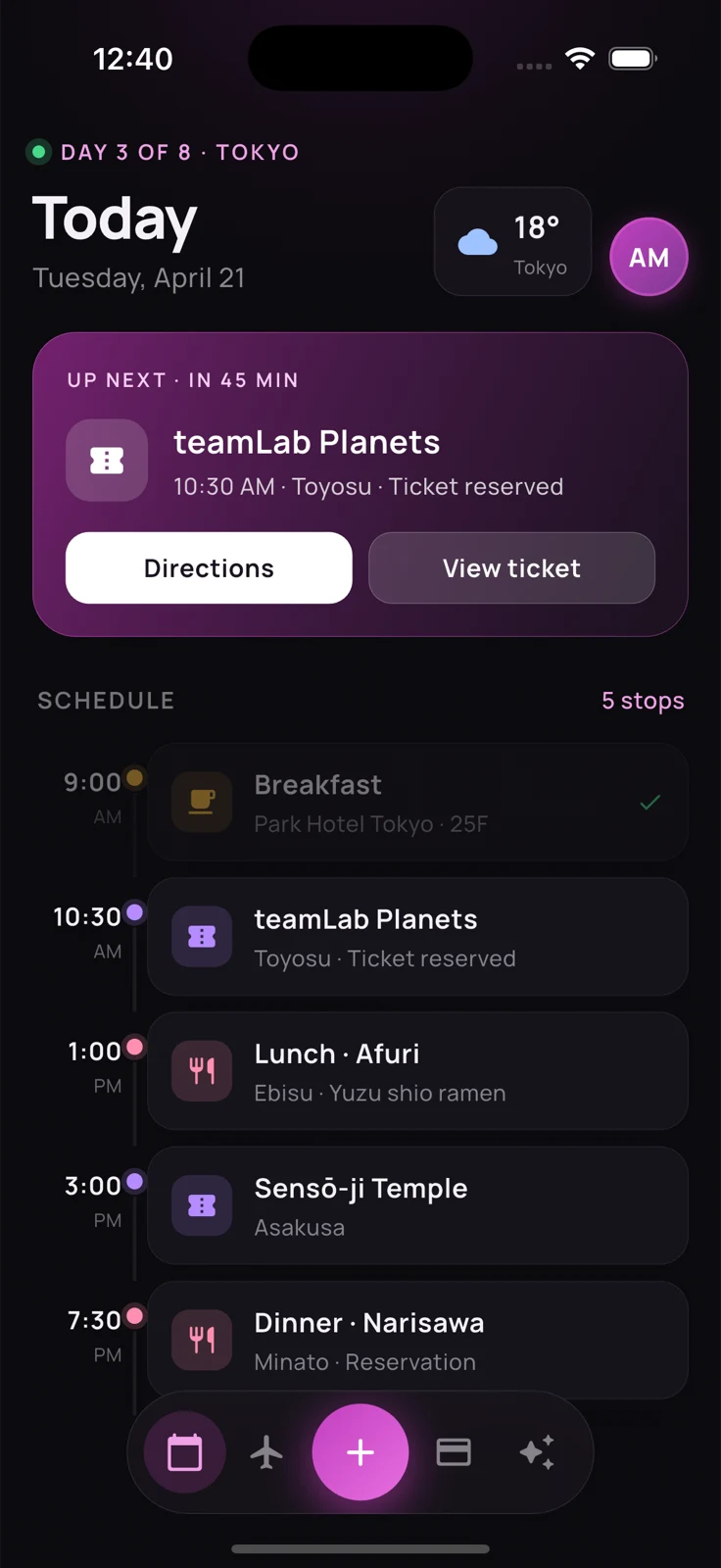Tap View ticket button

[x=511, y=567]
